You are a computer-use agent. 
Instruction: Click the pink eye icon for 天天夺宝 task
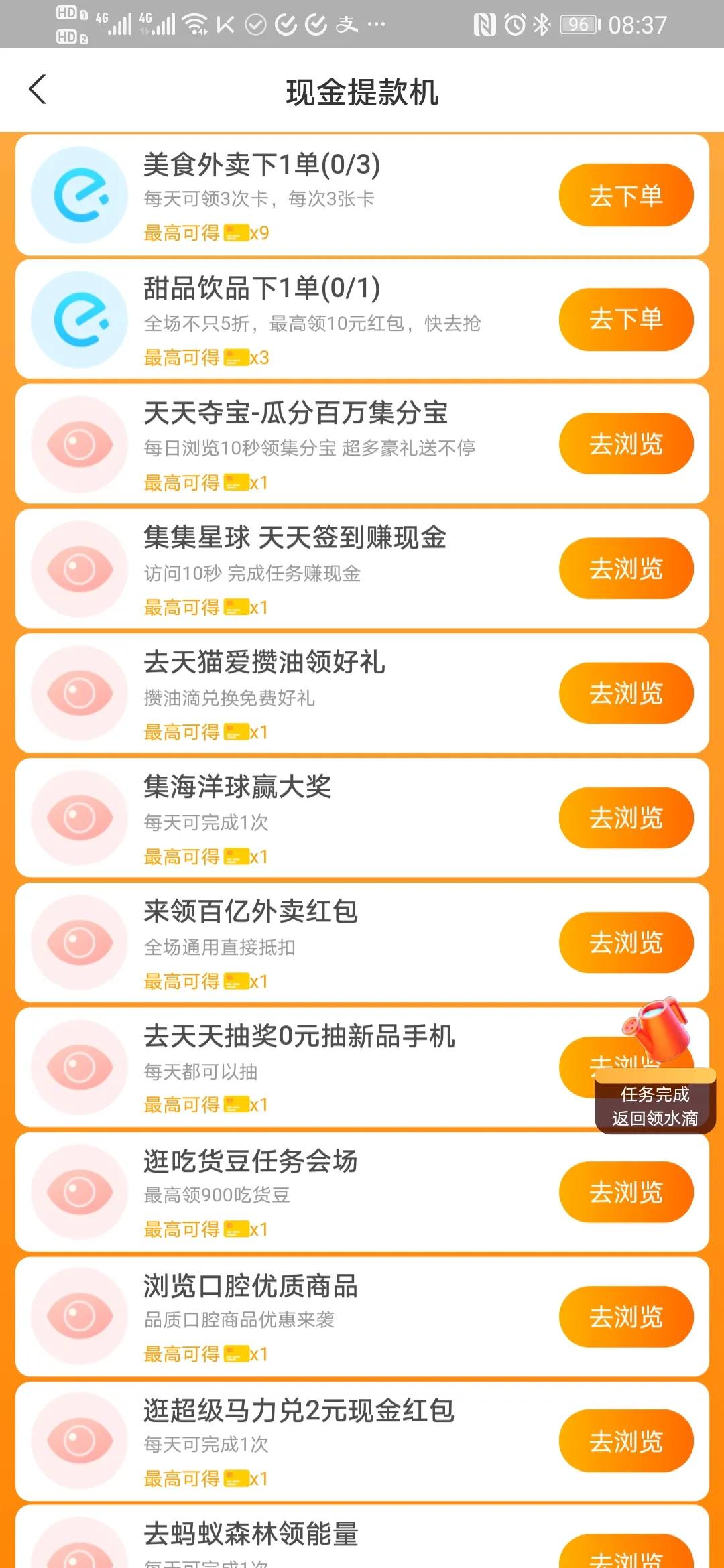(x=78, y=444)
